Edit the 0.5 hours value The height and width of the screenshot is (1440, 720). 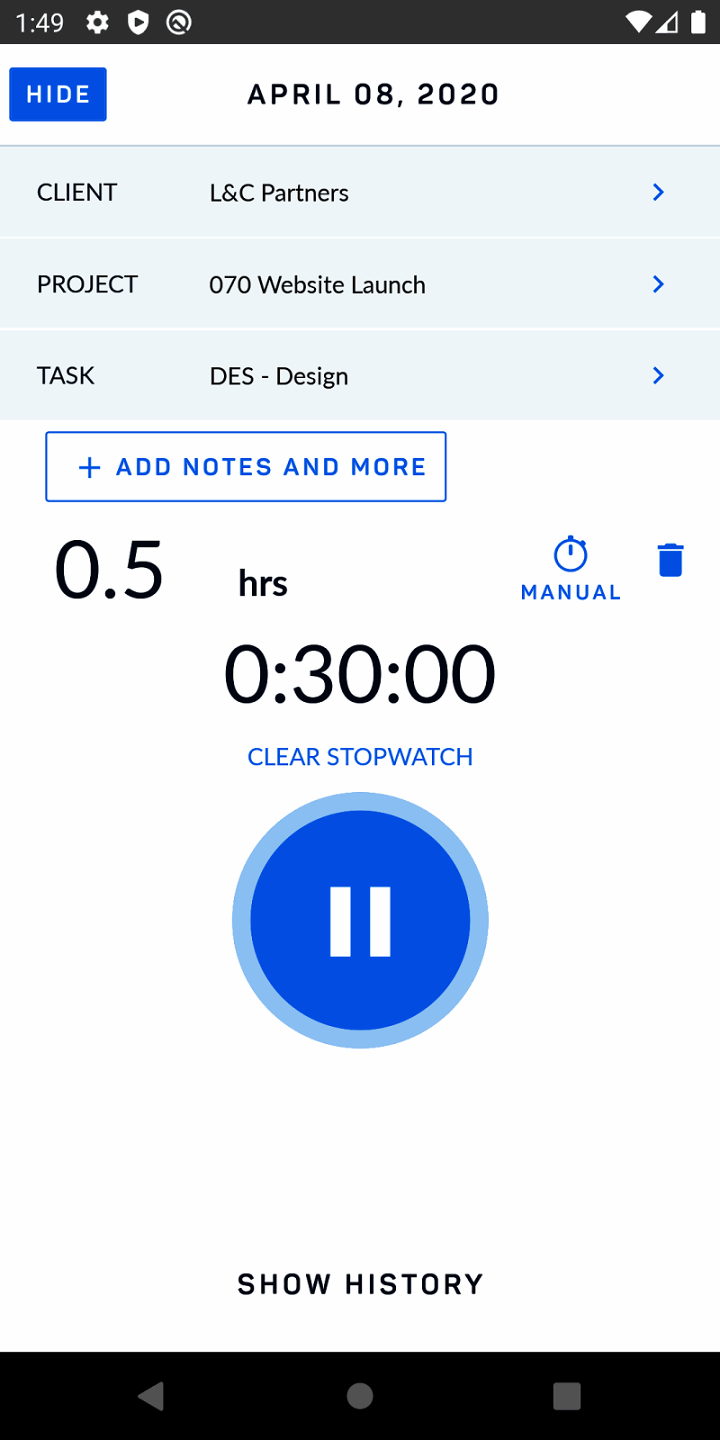pyautogui.click(x=109, y=570)
